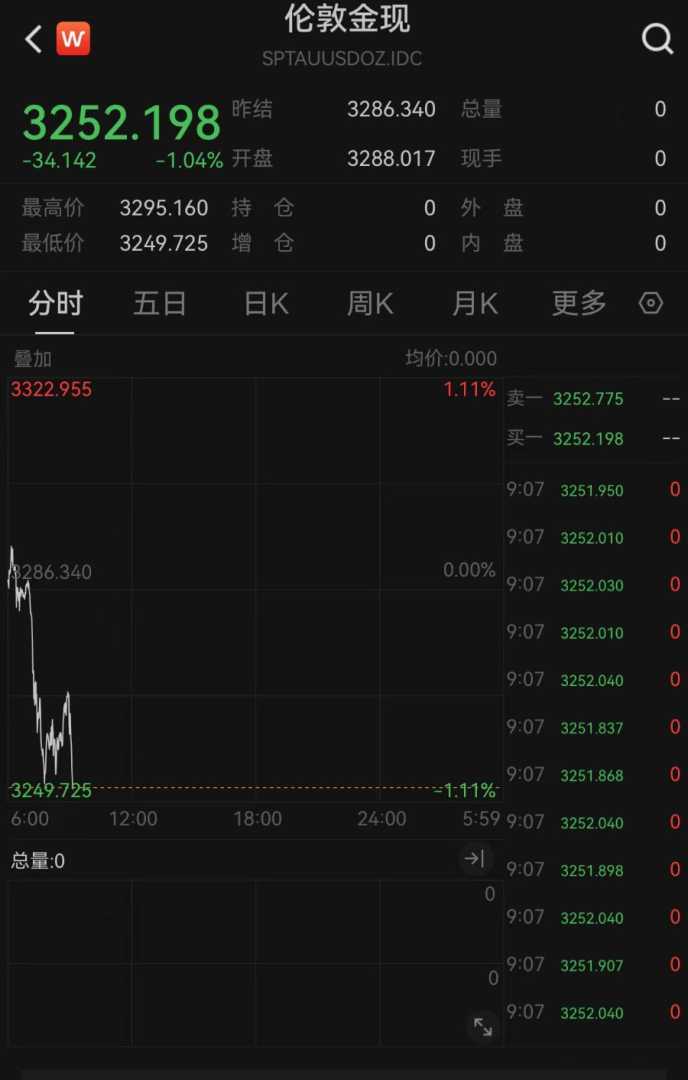Image resolution: width=688 pixels, height=1080 pixels.
Task: Open the 更多 chart options
Action: click(579, 303)
